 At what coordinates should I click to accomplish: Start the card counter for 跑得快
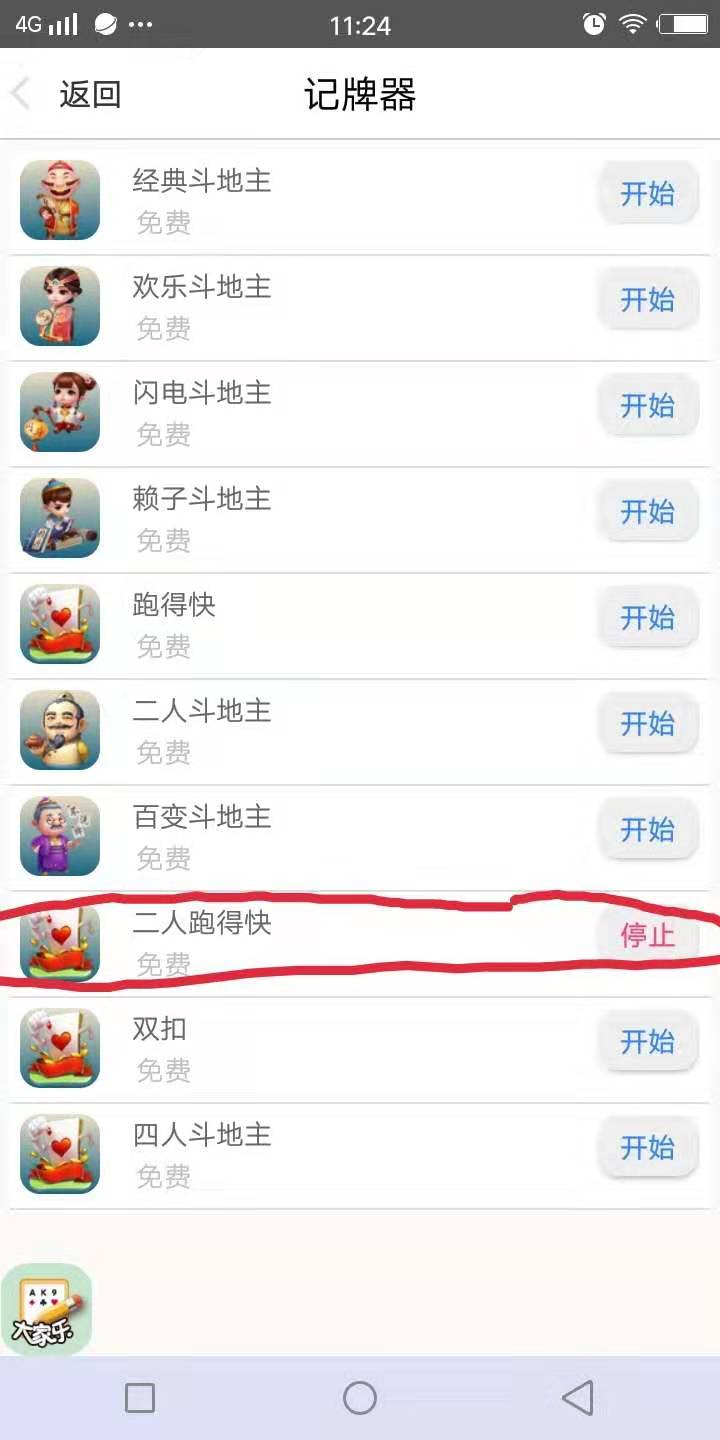648,618
